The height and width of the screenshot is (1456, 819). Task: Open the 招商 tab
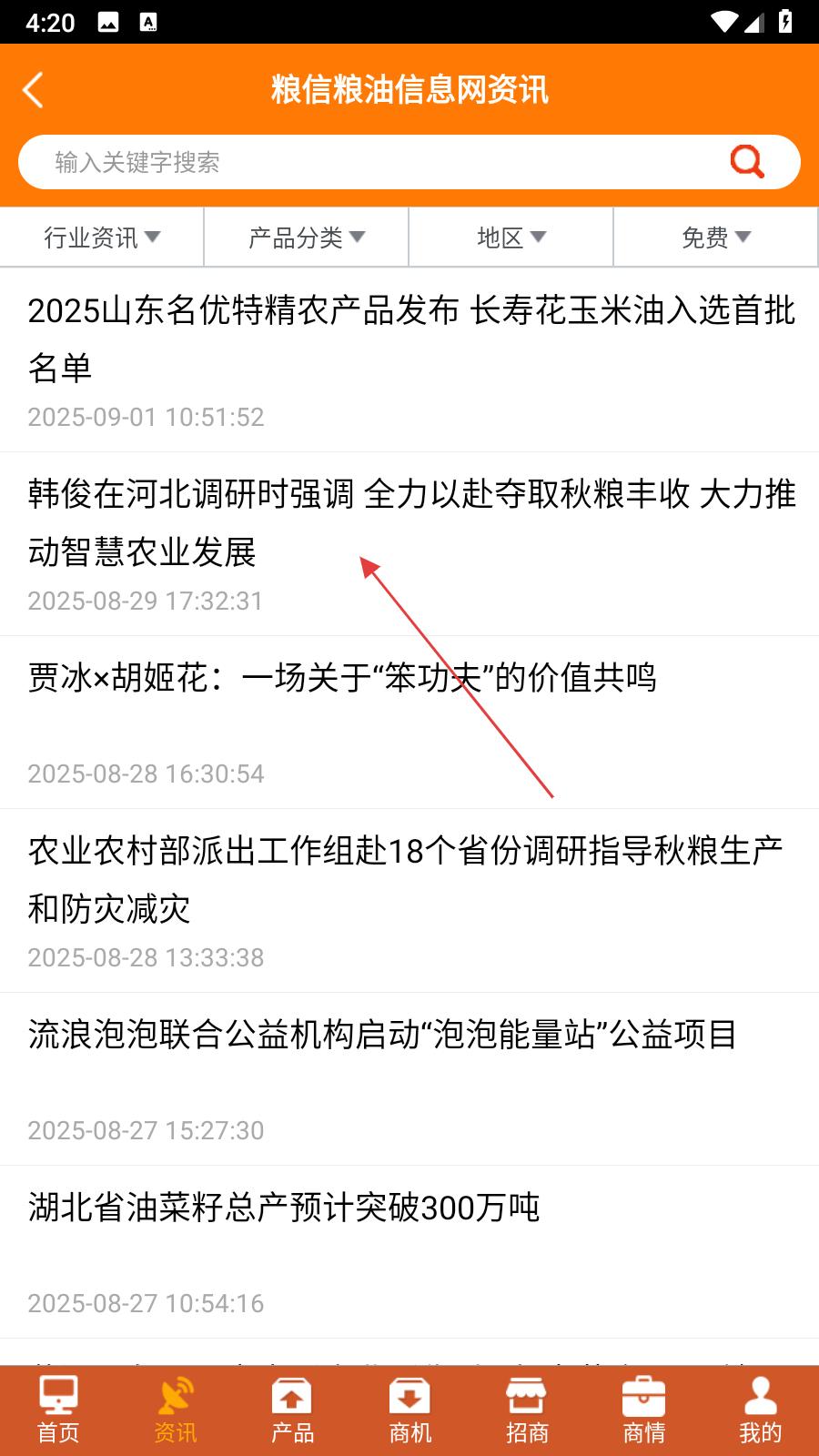[527, 1410]
